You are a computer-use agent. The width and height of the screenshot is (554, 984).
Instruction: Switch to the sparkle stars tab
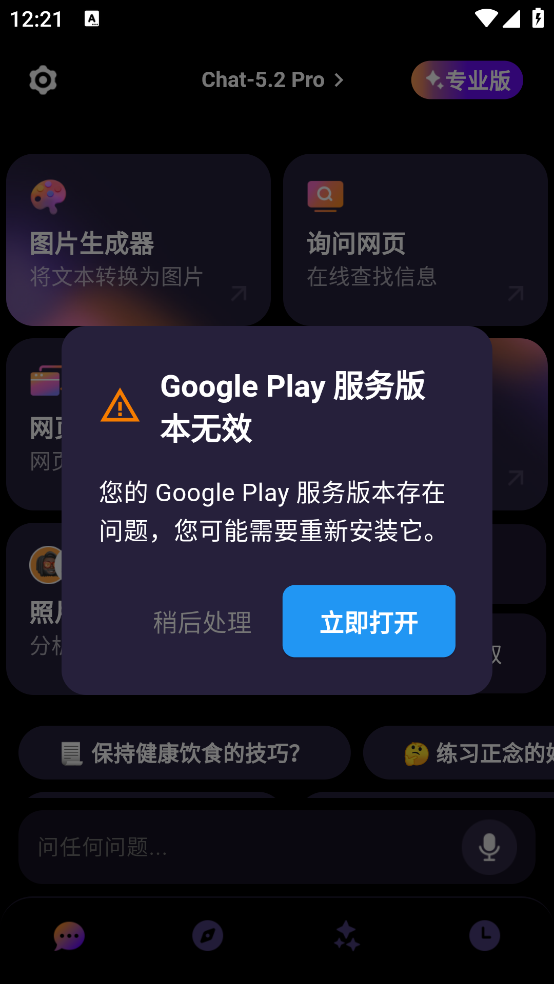coord(346,938)
